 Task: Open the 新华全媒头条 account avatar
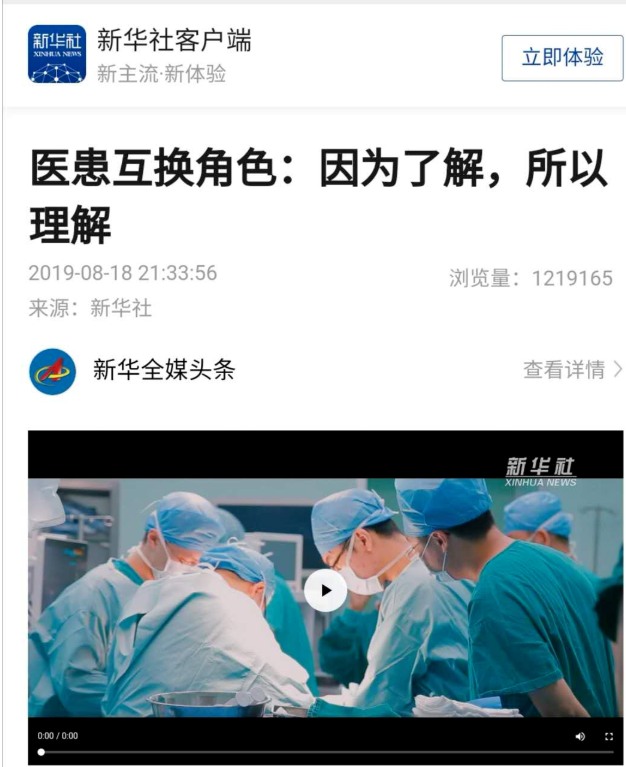[x=52, y=371]
